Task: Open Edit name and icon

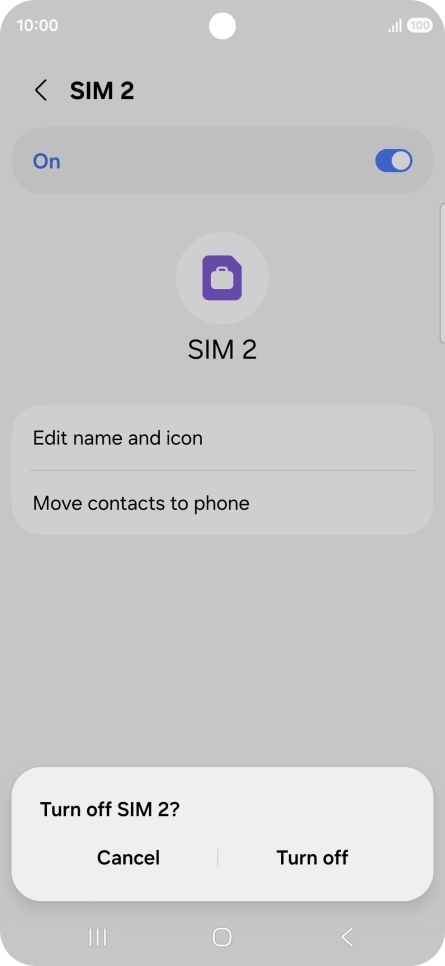Action: click(x=222, y=438)
